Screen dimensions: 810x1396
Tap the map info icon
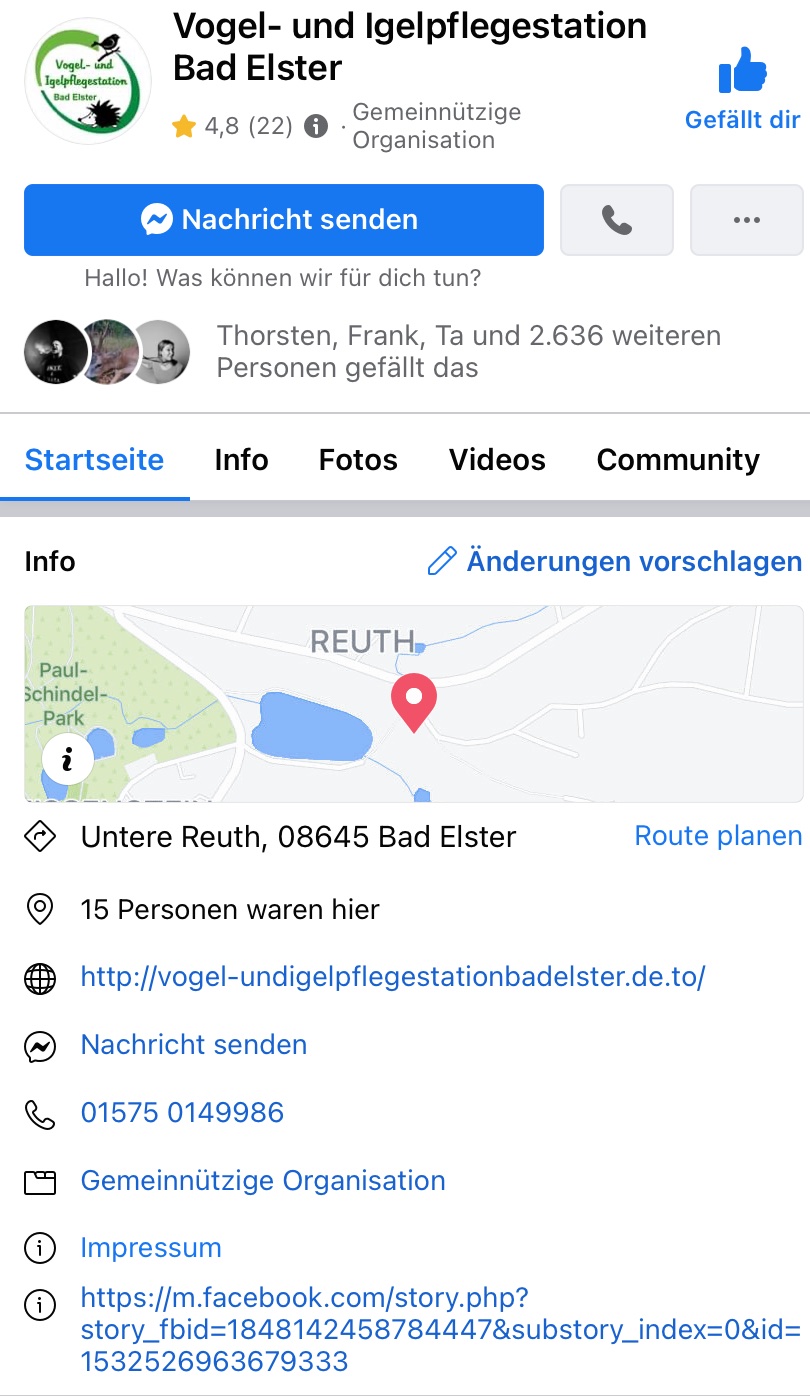point(68,760)
